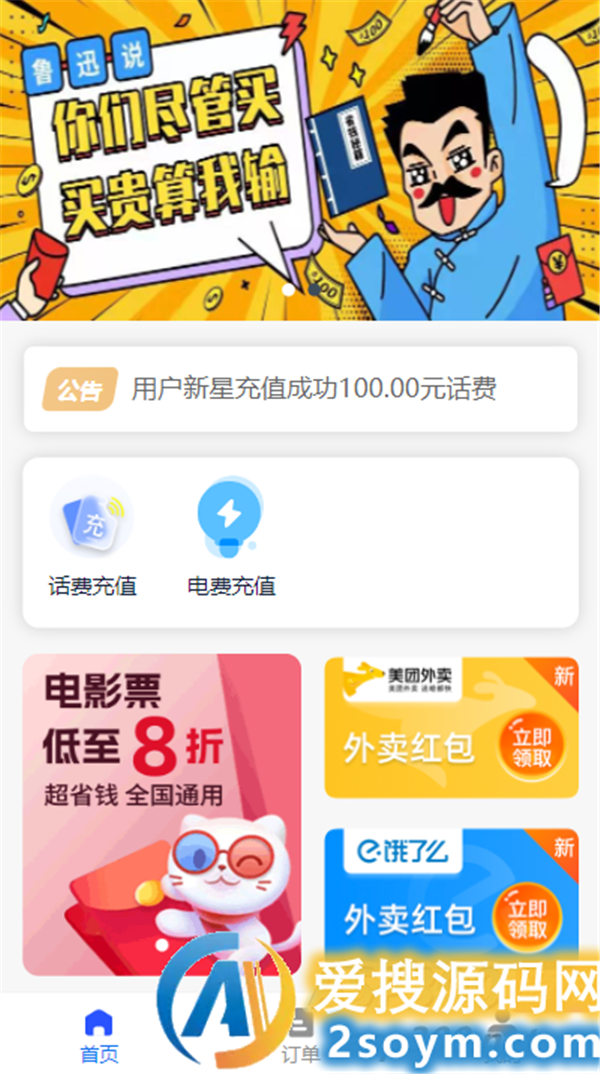
Task: Switch to the 首页 tab
Action: [99, 1035]
